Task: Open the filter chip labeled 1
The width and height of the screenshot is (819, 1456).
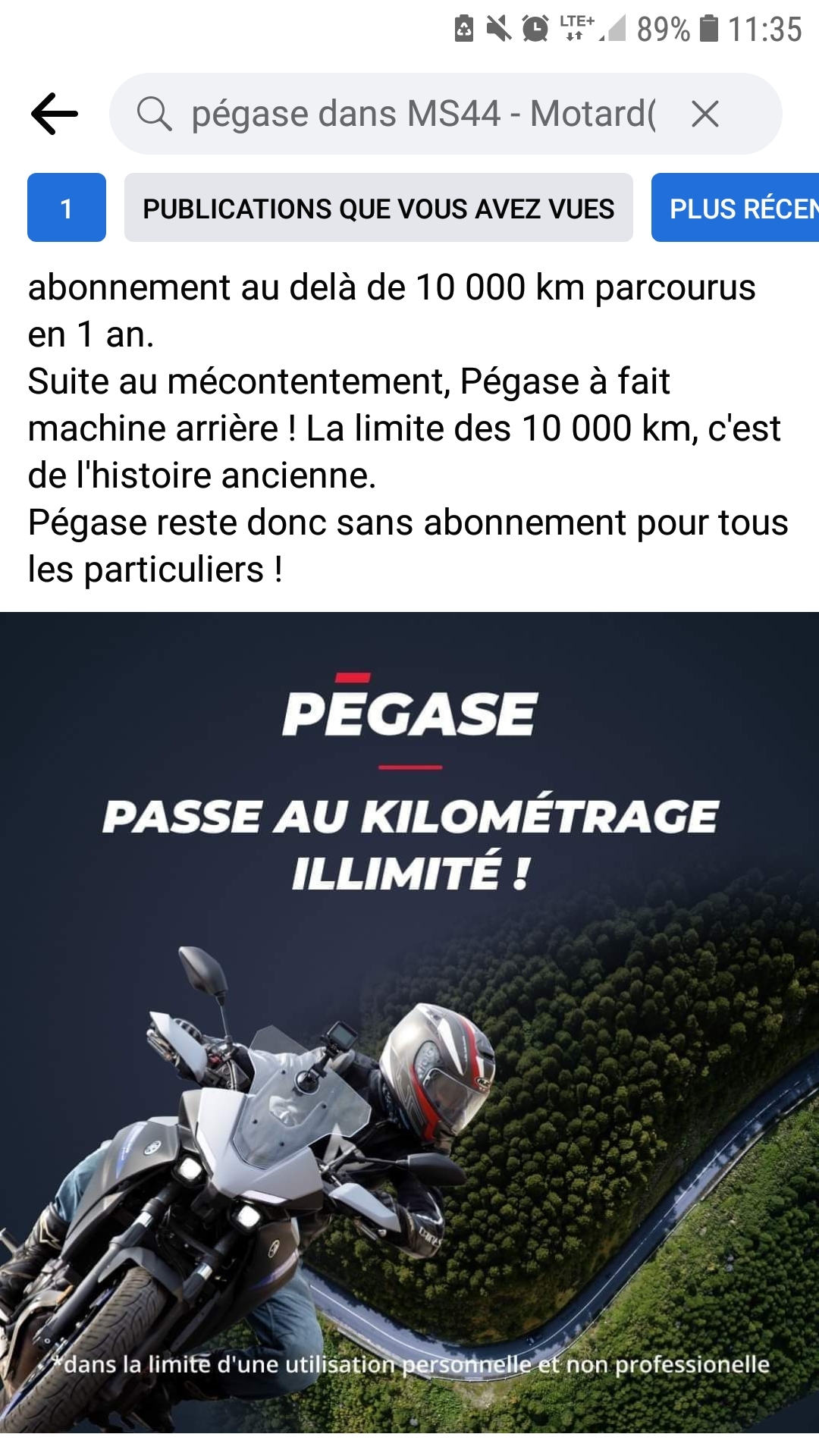Action: [x=67, y=208]
